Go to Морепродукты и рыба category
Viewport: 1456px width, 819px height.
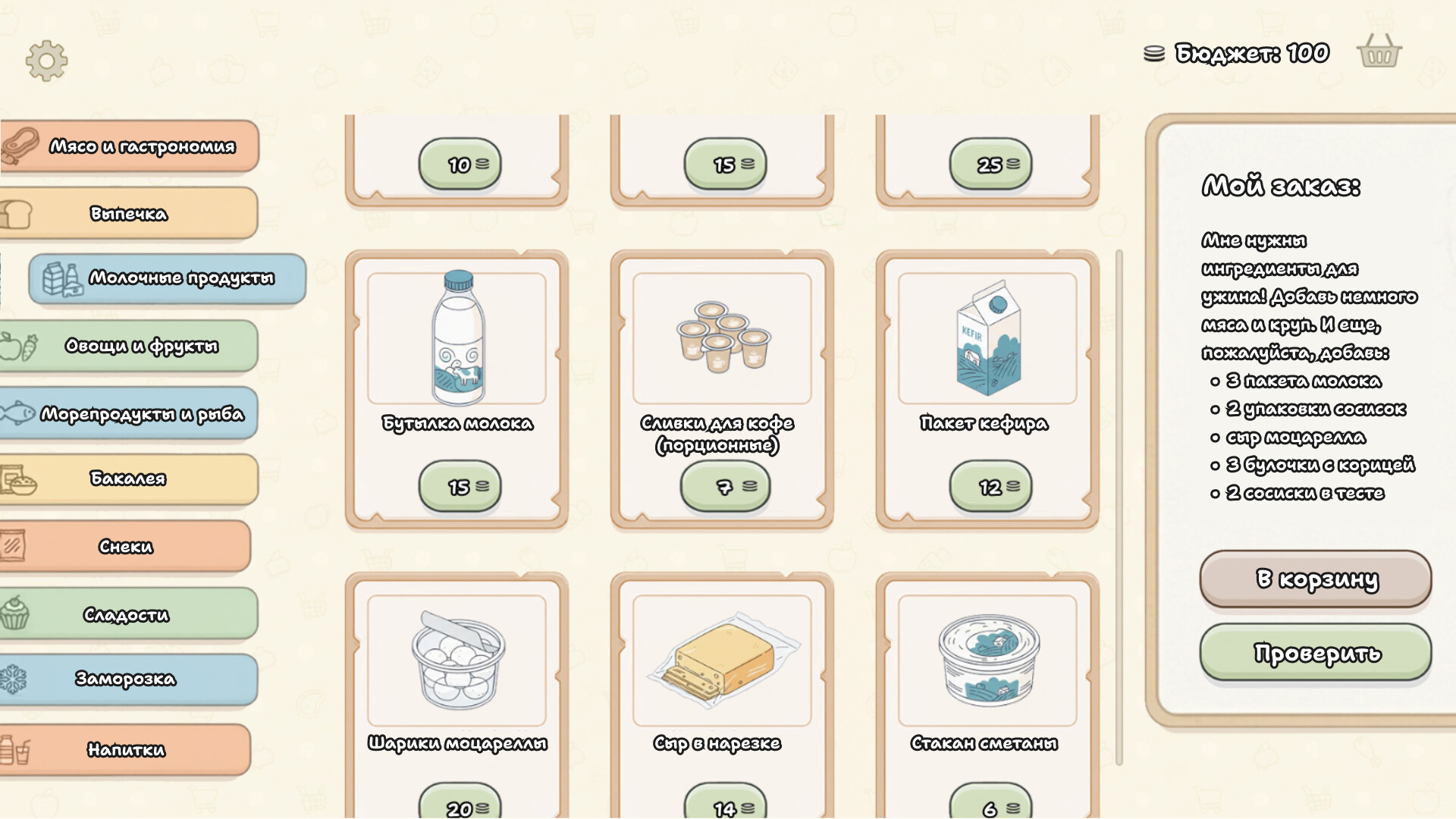pos(130,414)
